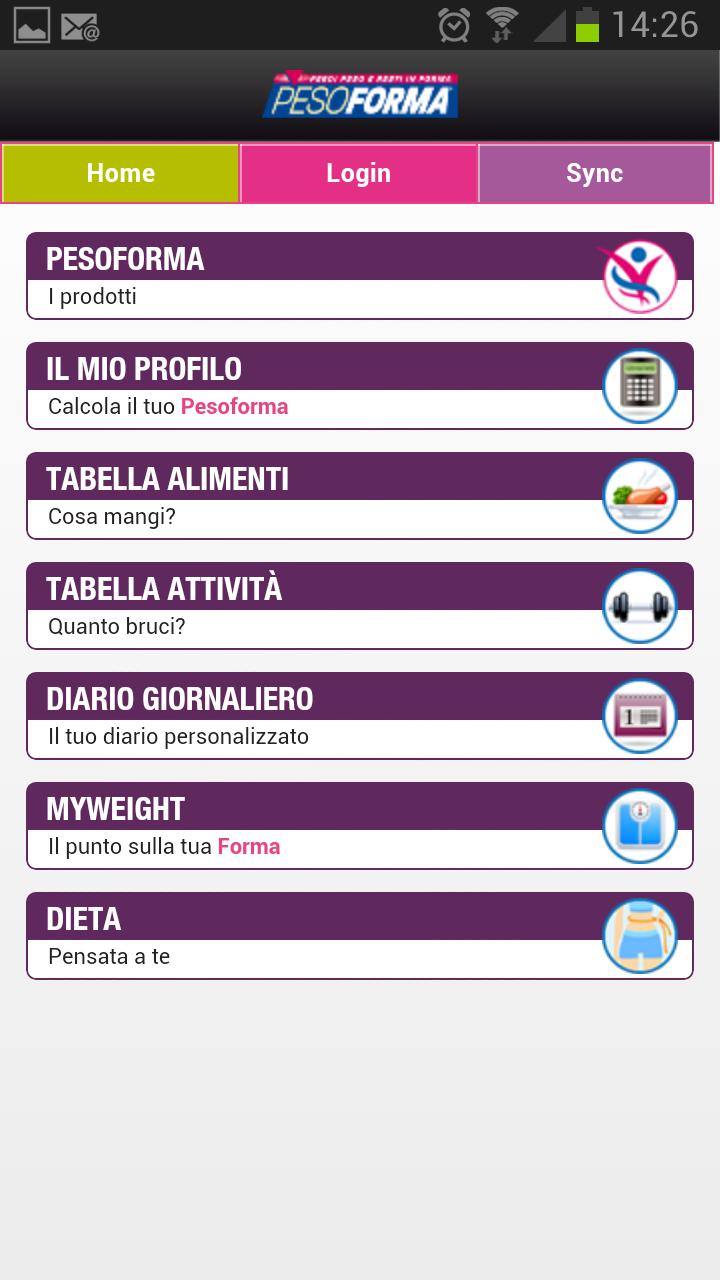720x1280 pixels.
Task: Switch to the Sync tab
Action: coord(594,173)
